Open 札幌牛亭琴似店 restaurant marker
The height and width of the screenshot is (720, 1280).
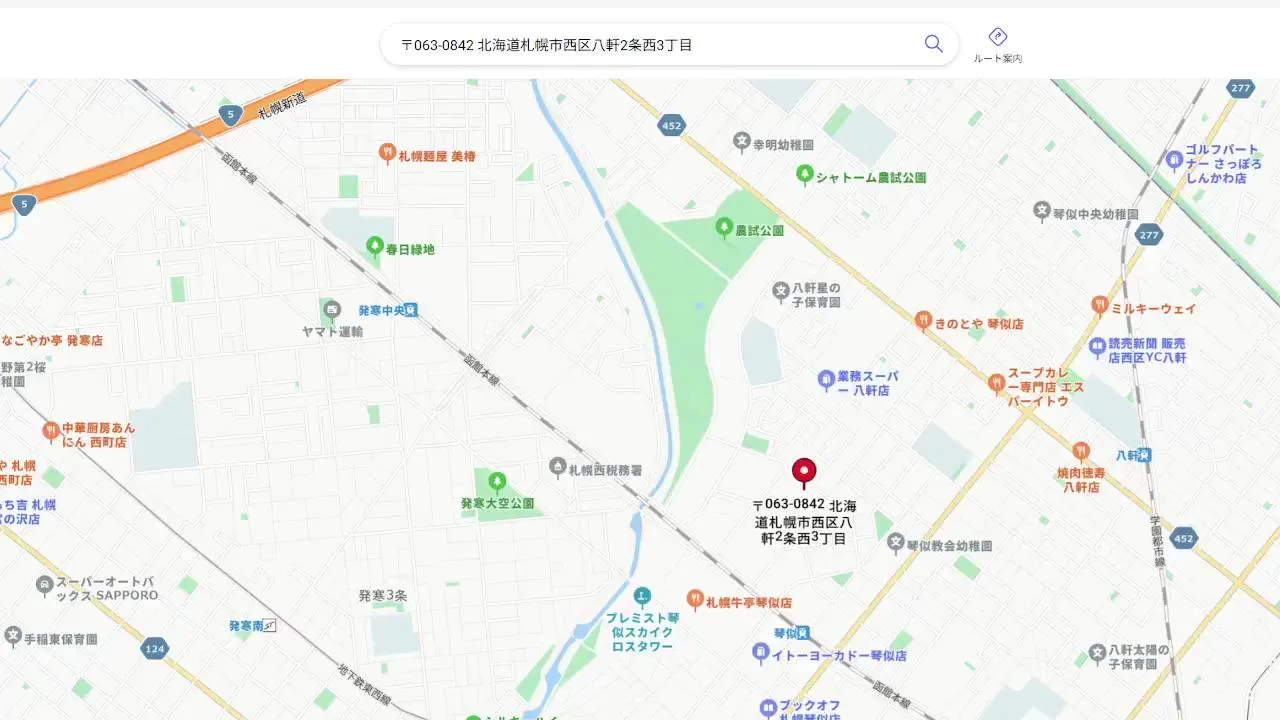(695, 599)
